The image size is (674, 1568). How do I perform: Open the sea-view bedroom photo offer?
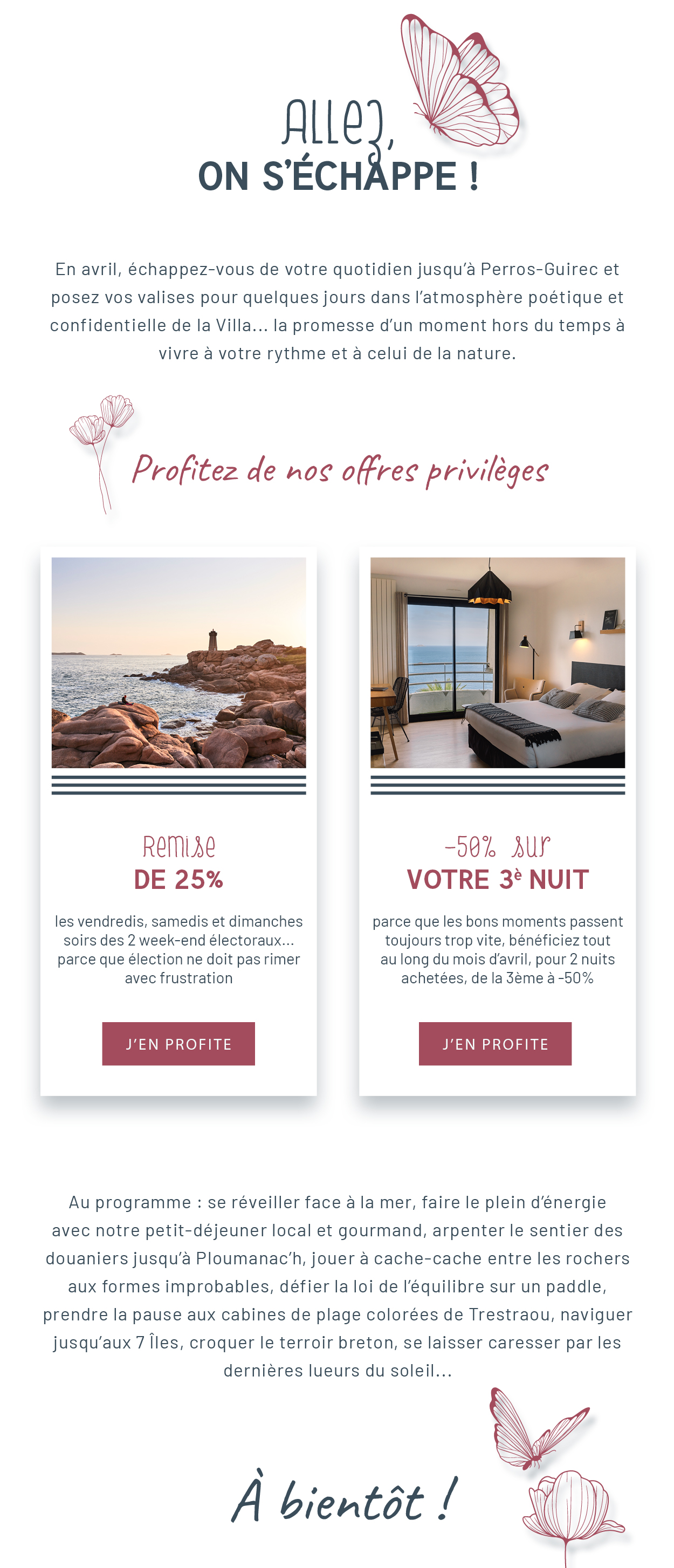click(x=497, y=662)
